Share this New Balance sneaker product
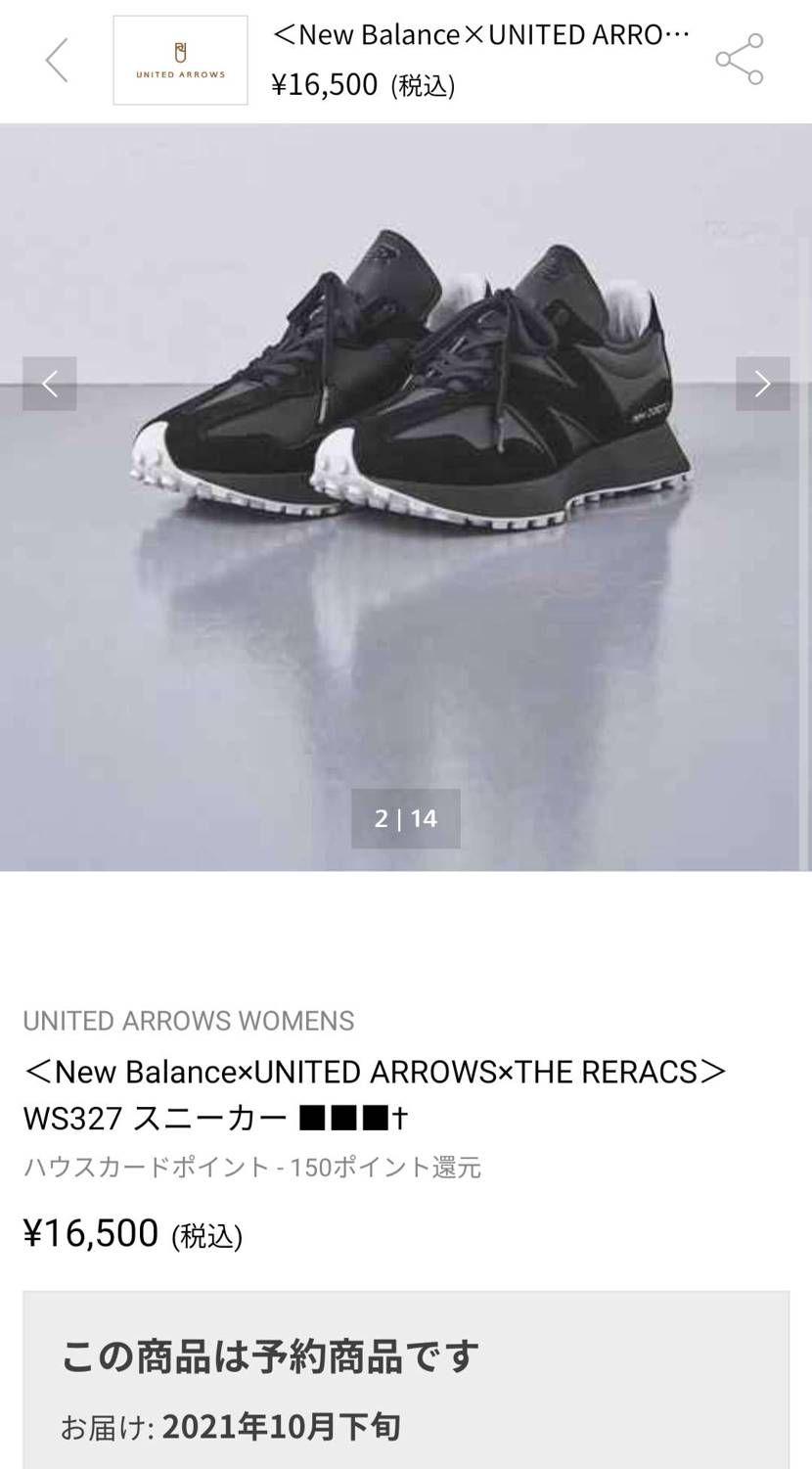Viewport: 812px width, 1469px height. click(x=740, y=60)
